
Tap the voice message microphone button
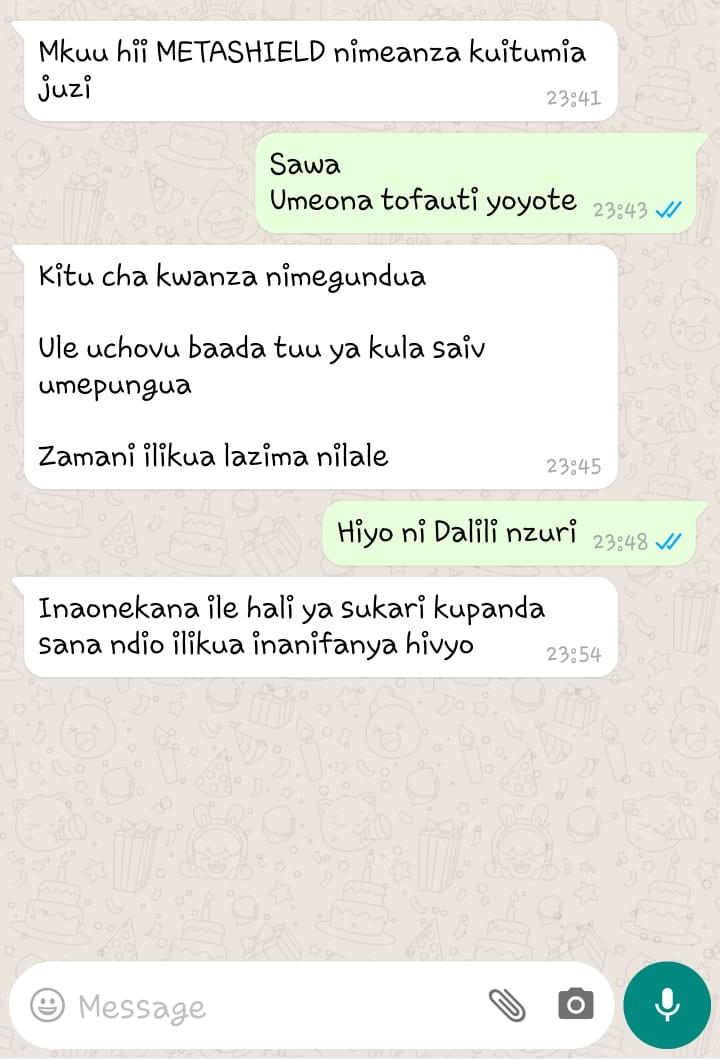[667, 1005]
